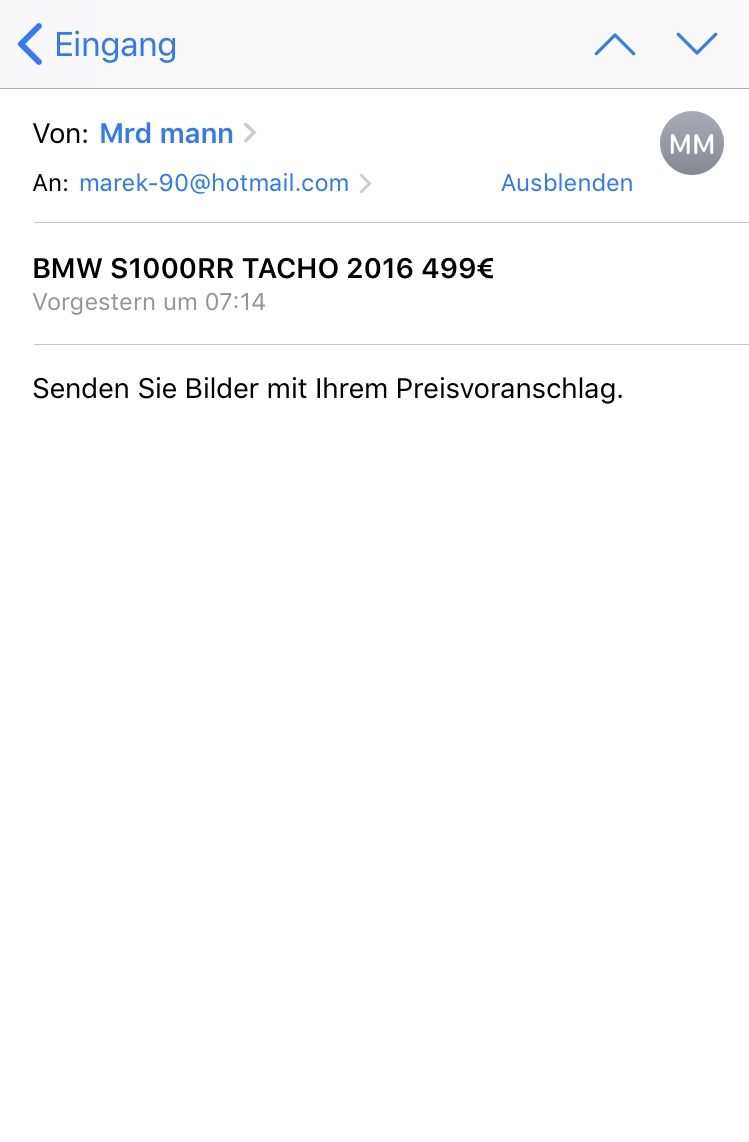Go back to Eingang mailbox
This screenshot has height=1142, width=749.
coord(97,45)
